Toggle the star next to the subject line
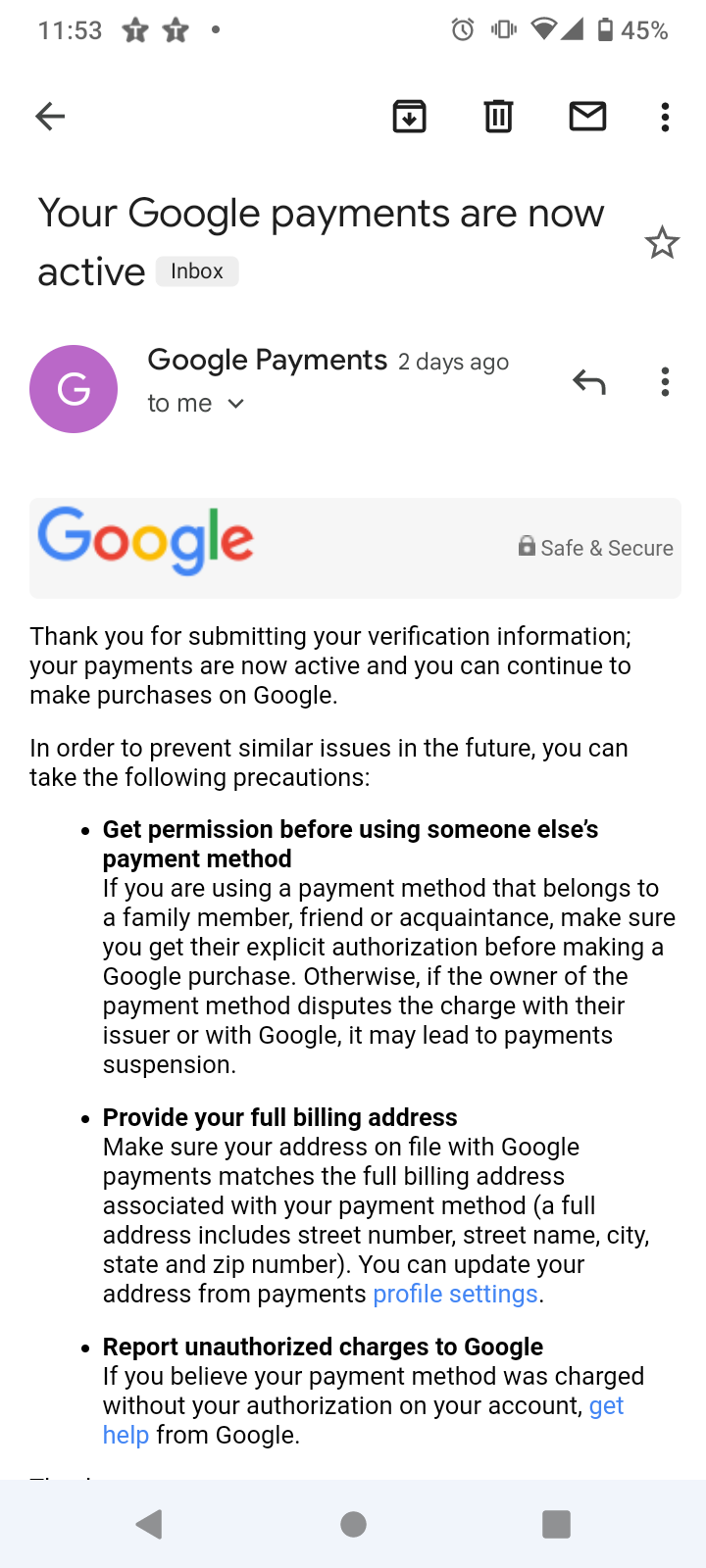This screenshot has height=1568, width=706. tap(662, 242)
